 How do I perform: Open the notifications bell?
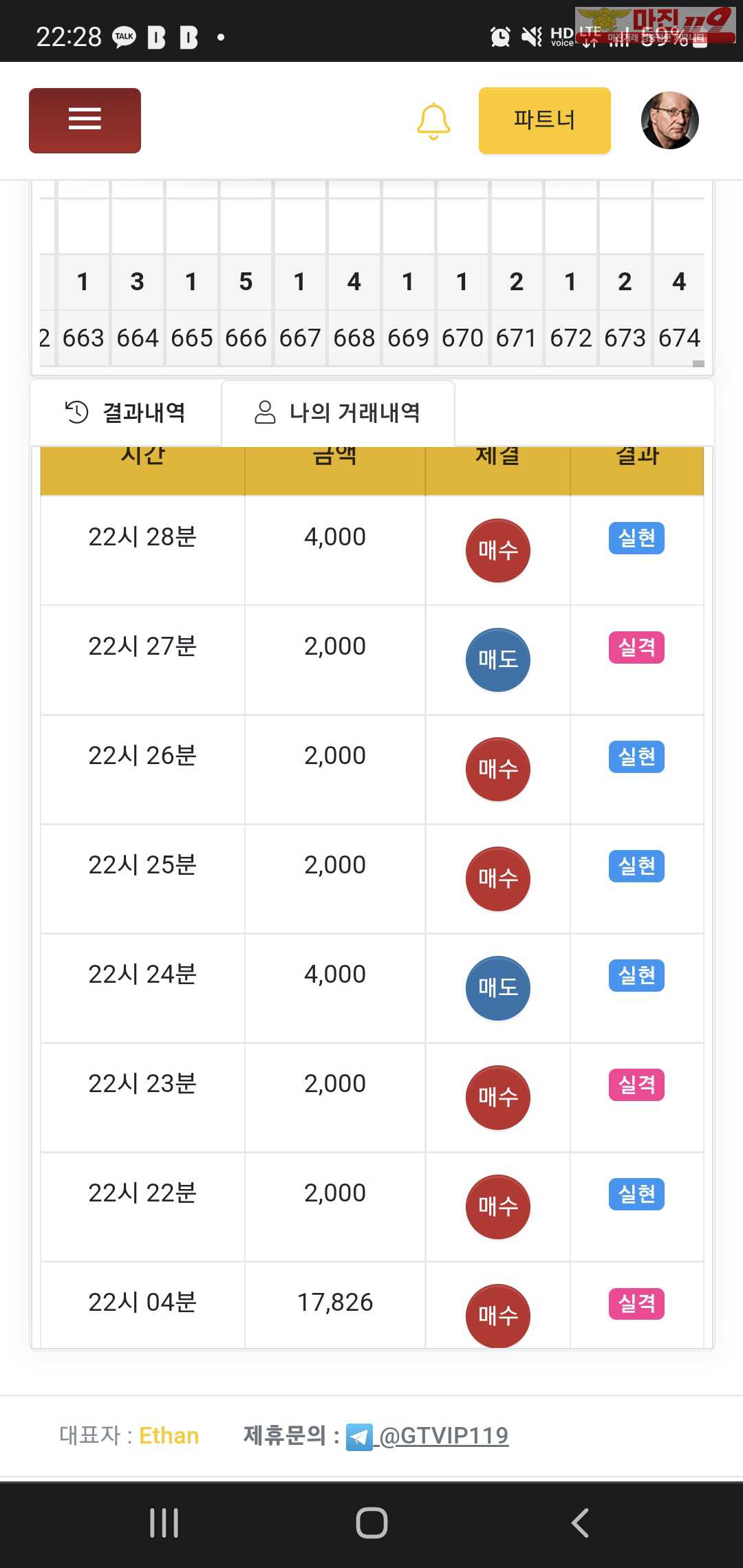coord(433,121)
